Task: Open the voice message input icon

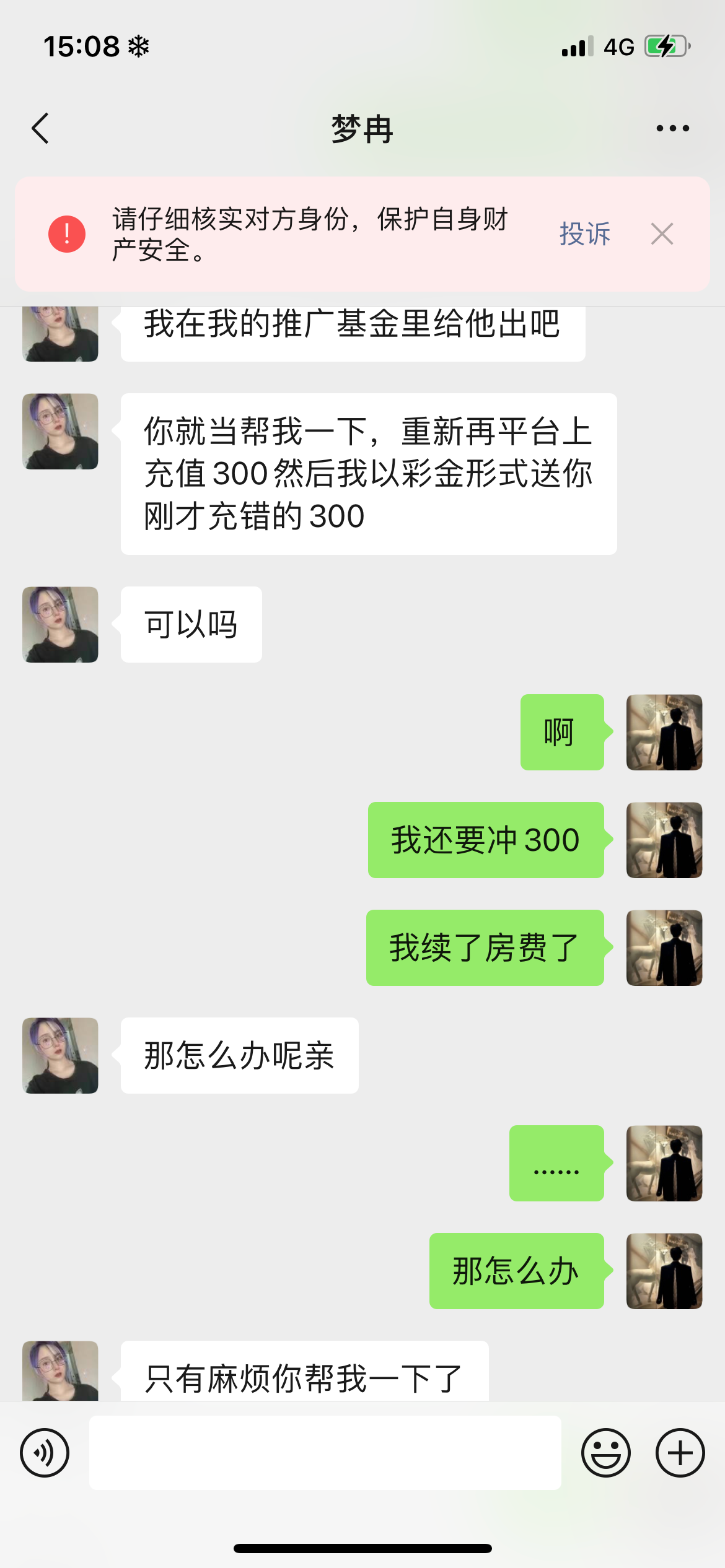Action: click(43, 1452)
